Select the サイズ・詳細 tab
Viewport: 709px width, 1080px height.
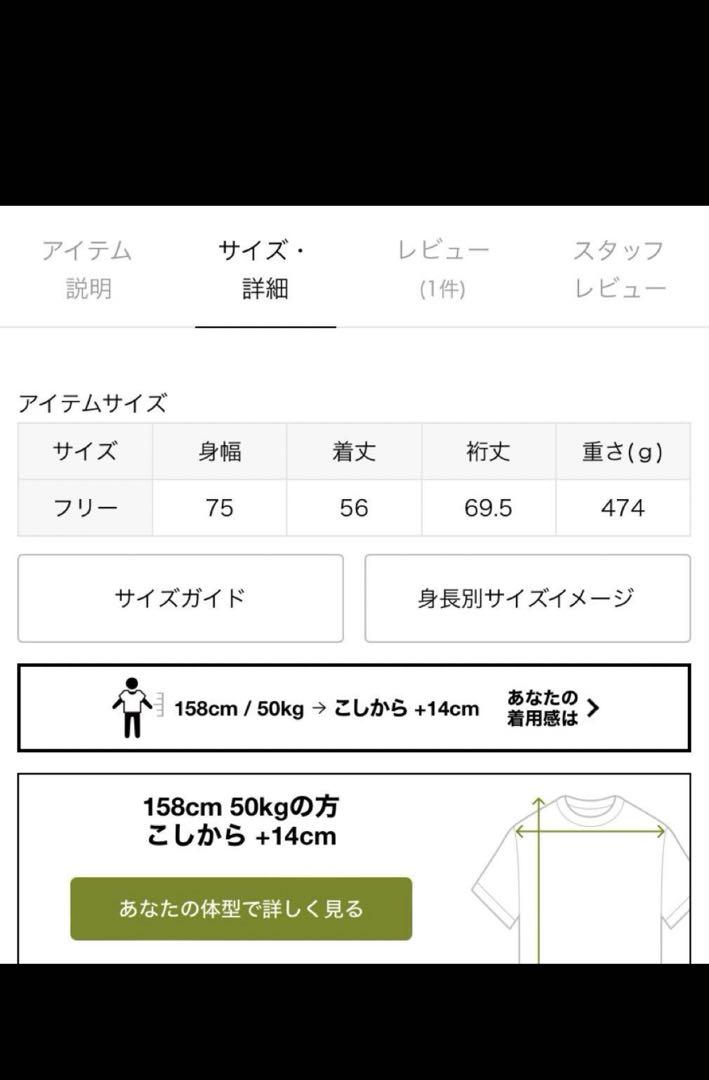(x=265, y=269)
